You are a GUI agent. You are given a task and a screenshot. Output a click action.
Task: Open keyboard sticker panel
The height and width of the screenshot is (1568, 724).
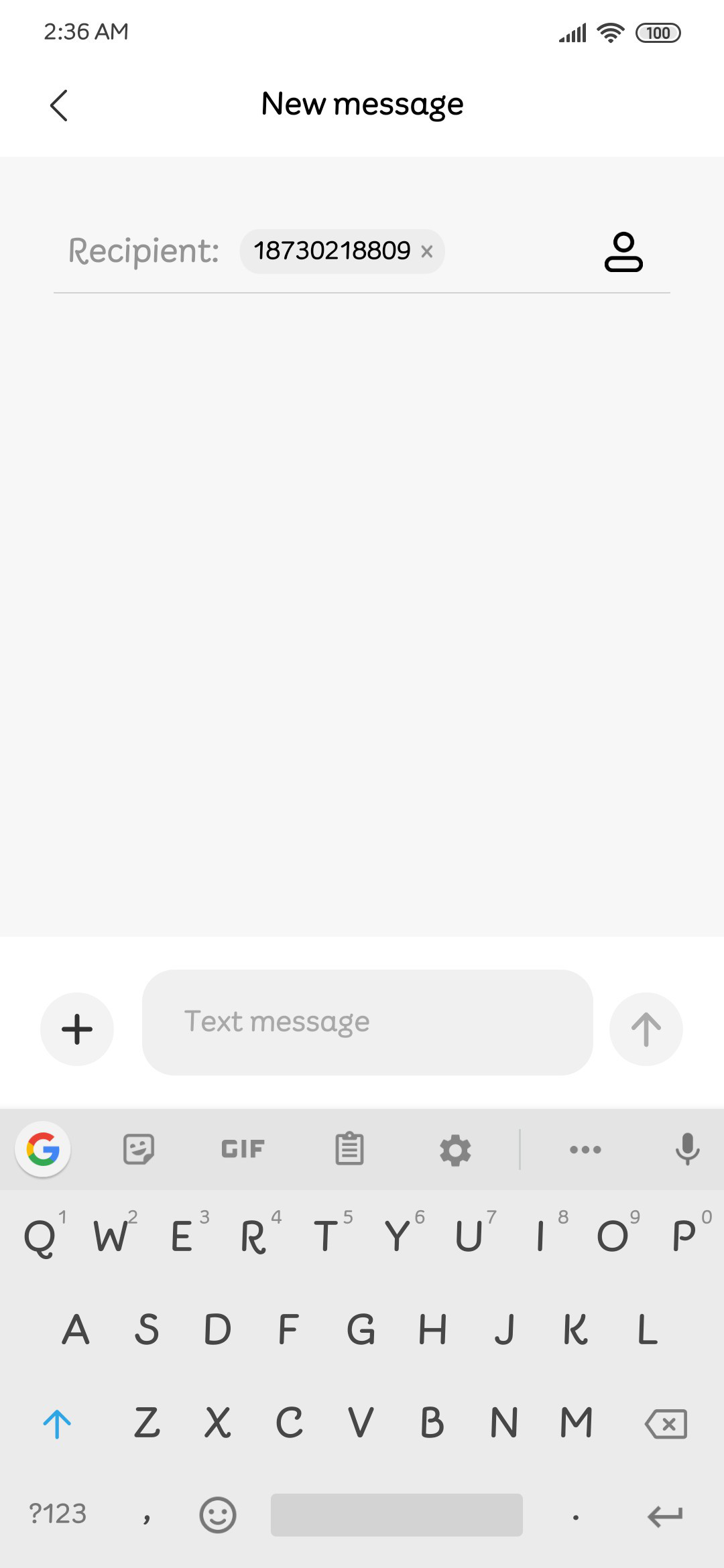tap(139, 1149)
